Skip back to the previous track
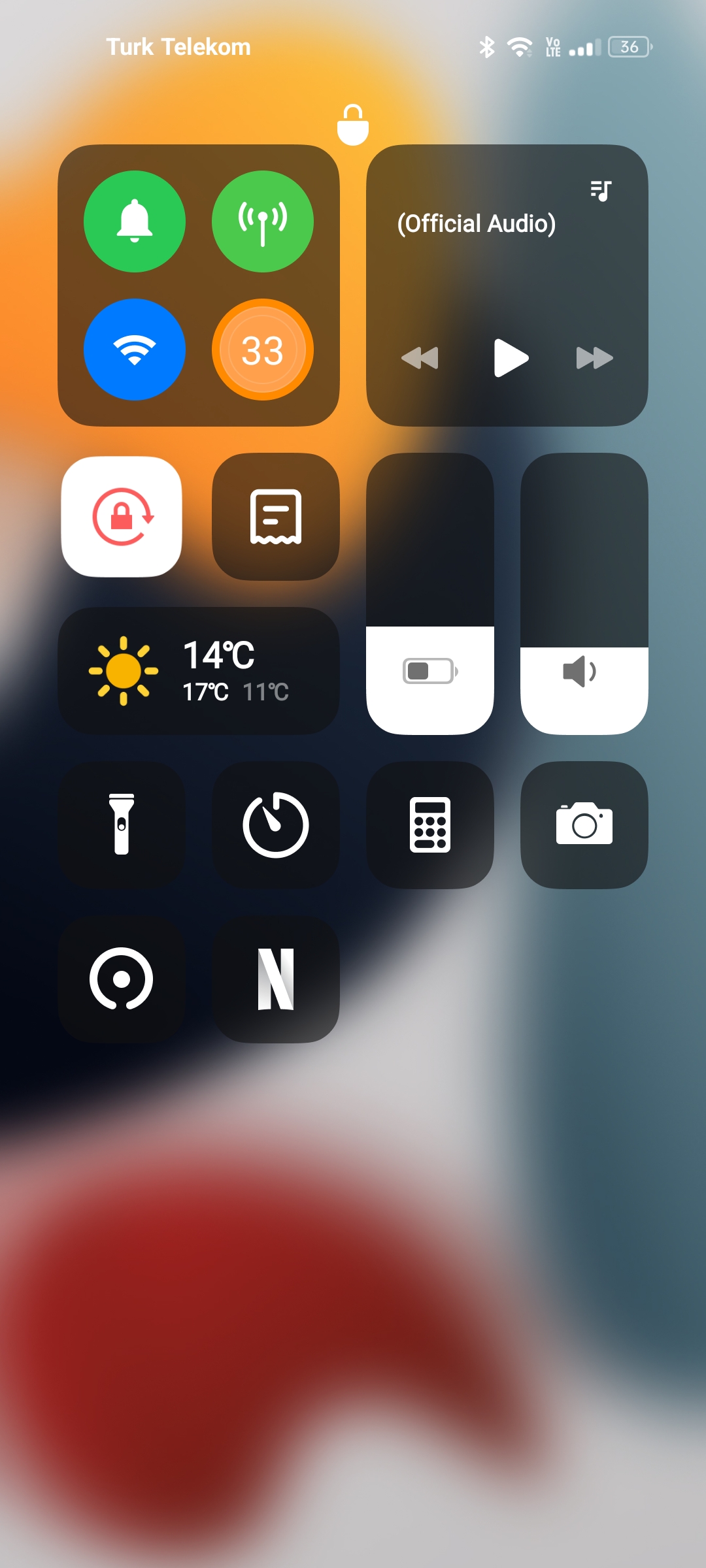 coord(420,358)
